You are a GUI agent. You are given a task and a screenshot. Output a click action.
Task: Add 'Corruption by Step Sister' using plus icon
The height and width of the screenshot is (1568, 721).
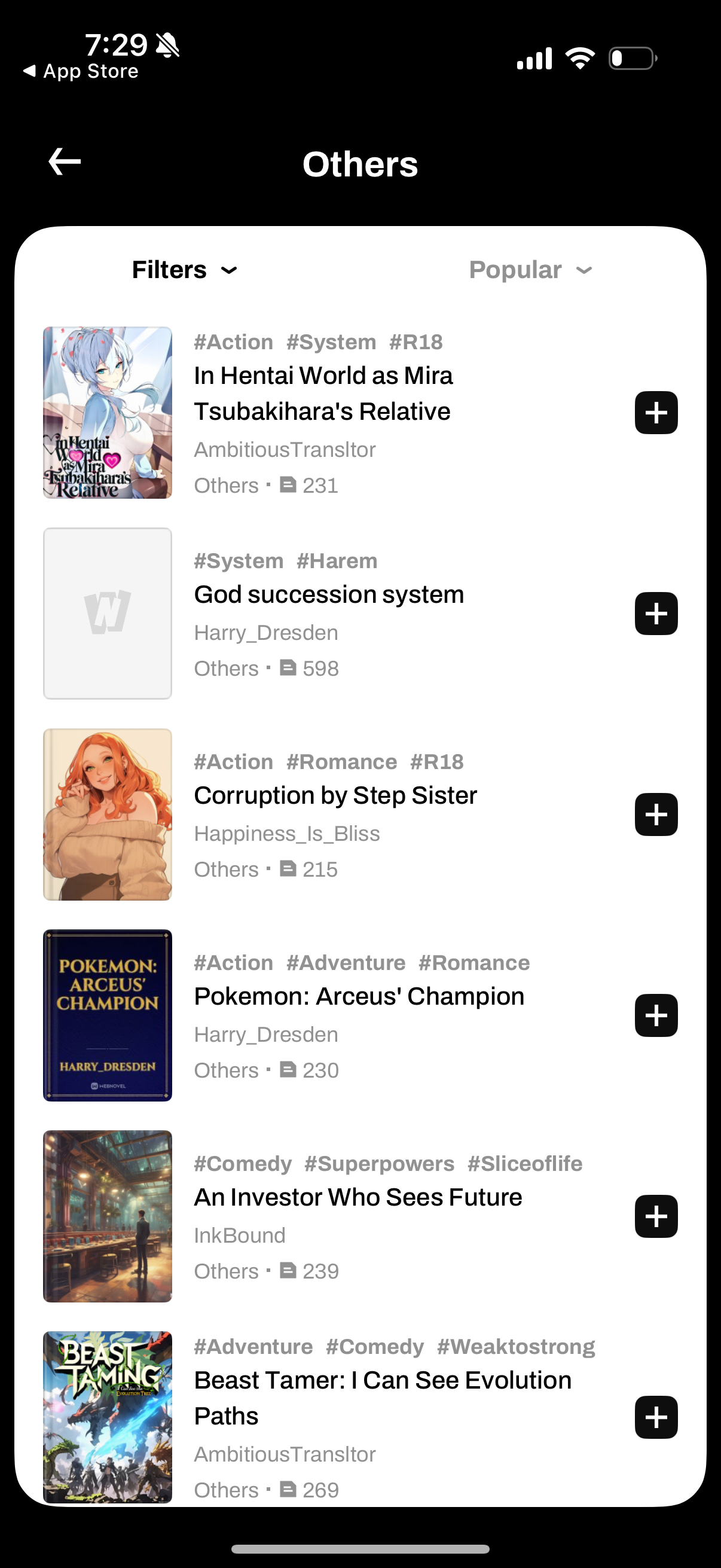[x=656, y=814]
